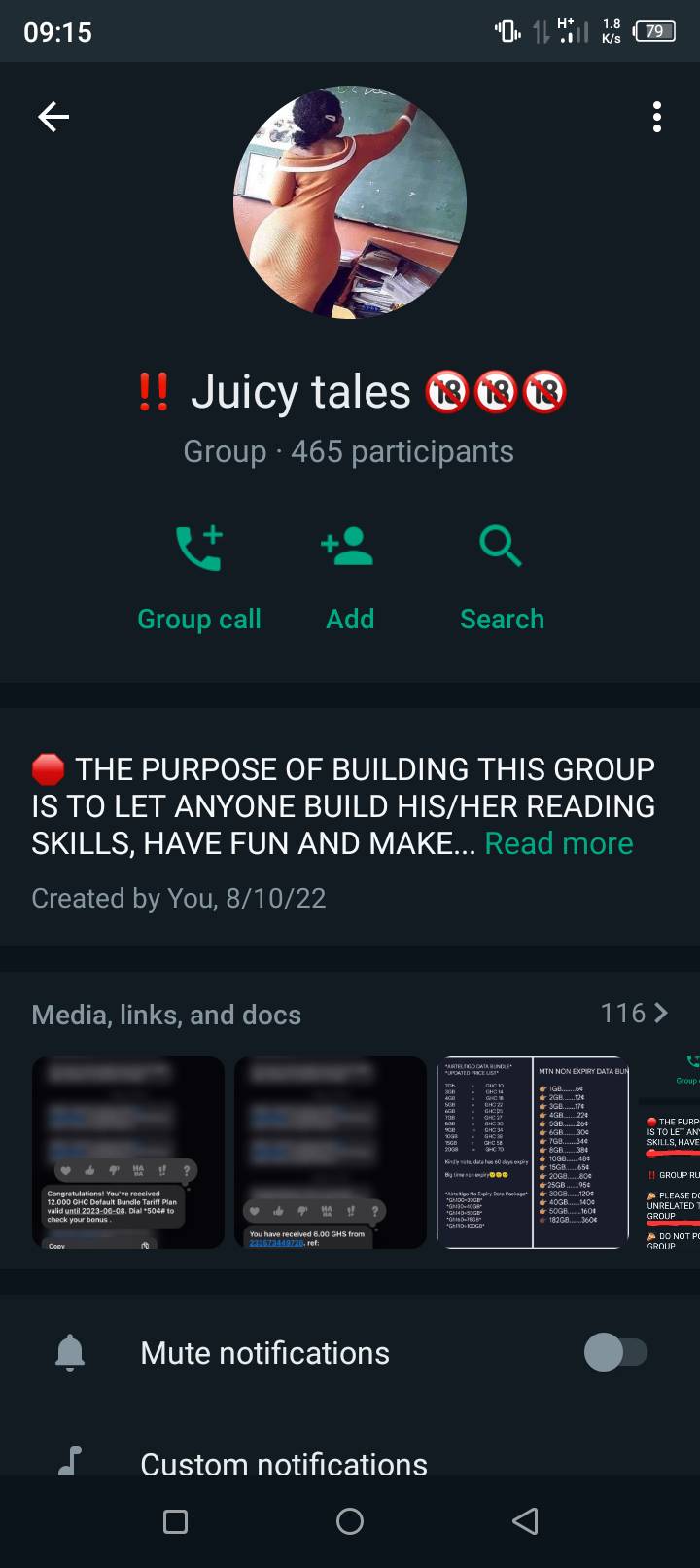Open the MTN non expiry data thumbnail
Screen dimensions: 700x1568
533,1153
